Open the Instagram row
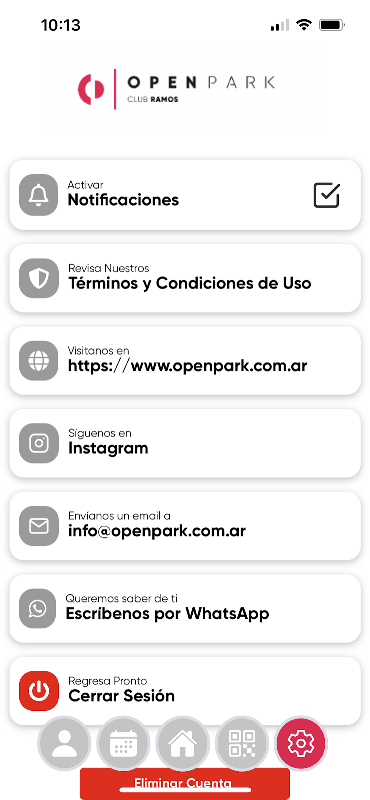This screenshot has width=370, height=800. [x=185, y=443]
